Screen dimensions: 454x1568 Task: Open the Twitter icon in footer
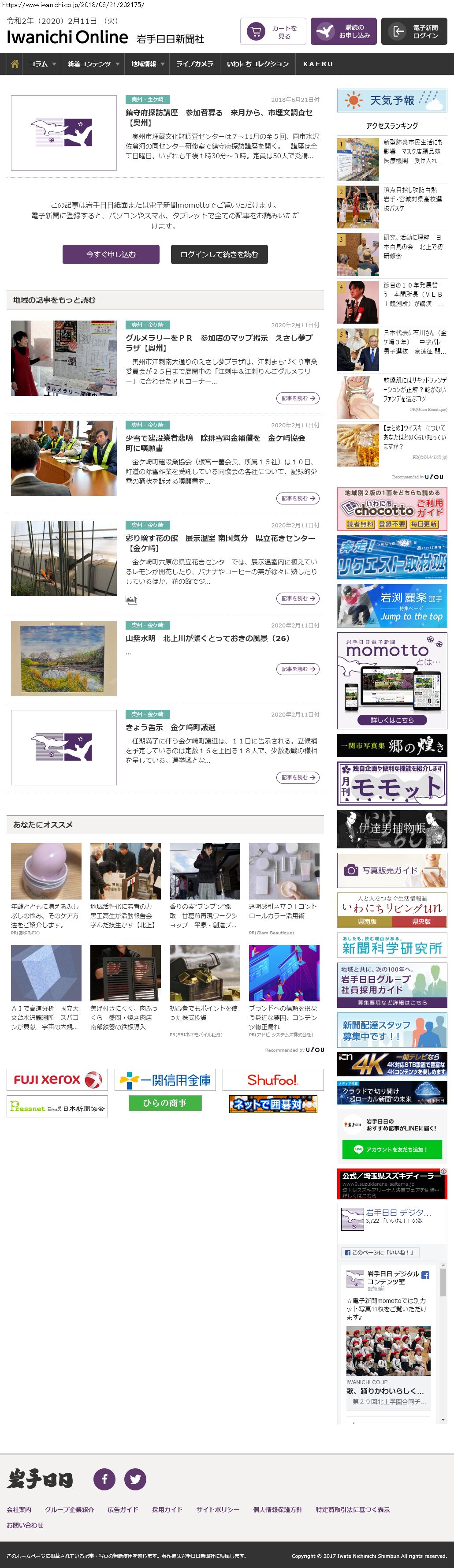pos(135,1478)
